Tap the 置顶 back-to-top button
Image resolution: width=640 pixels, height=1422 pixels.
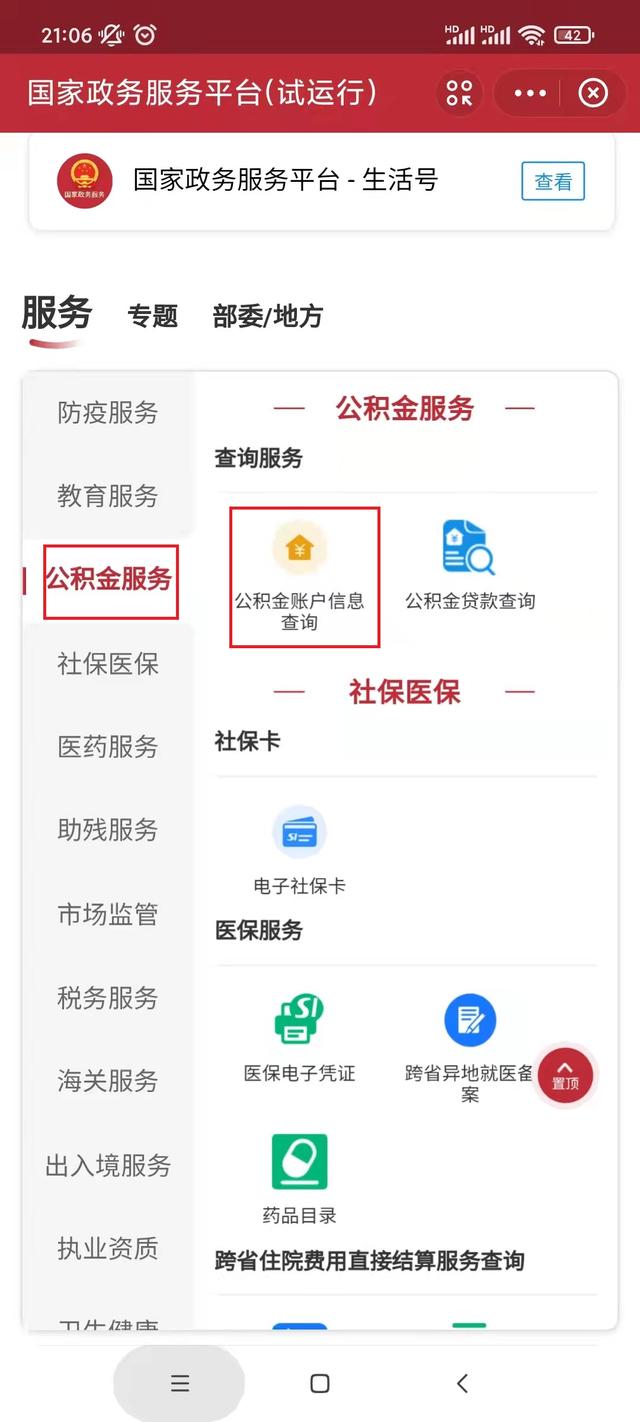pyautogui.click(x=565, y=1075)
